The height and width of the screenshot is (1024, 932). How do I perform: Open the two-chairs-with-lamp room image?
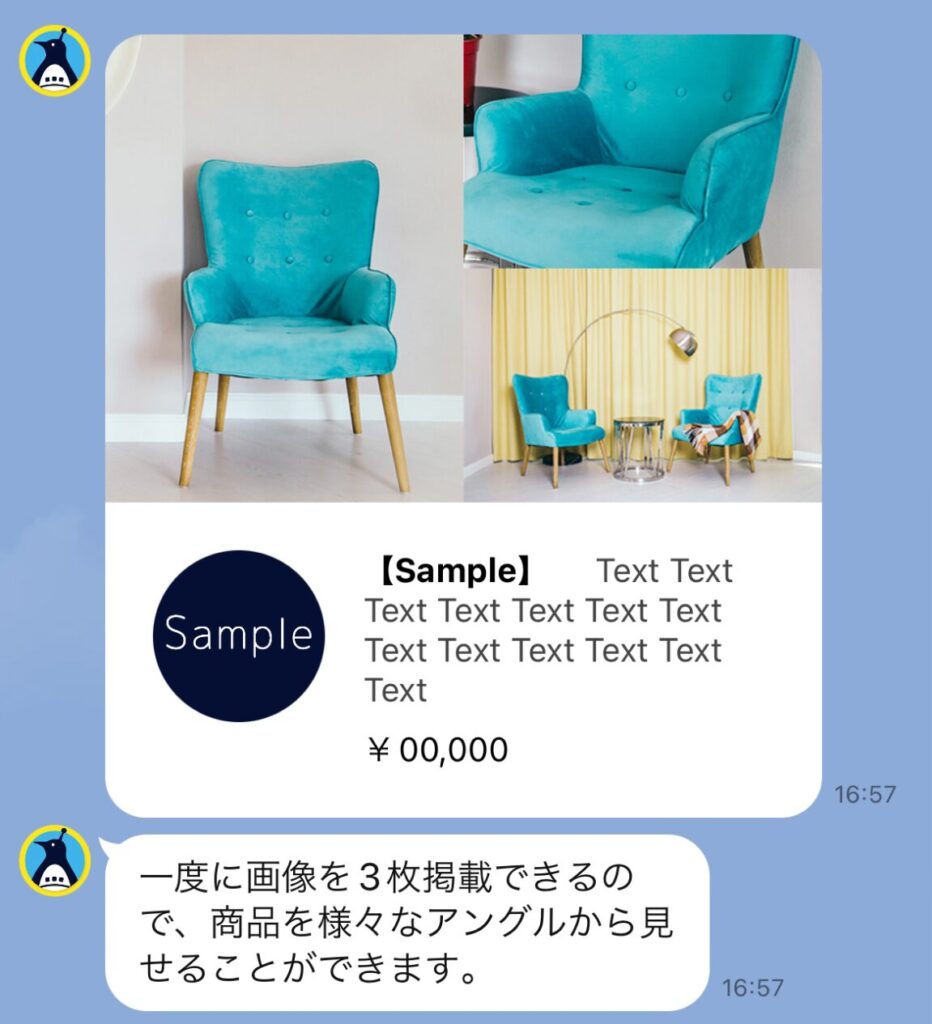pos(642,385)
